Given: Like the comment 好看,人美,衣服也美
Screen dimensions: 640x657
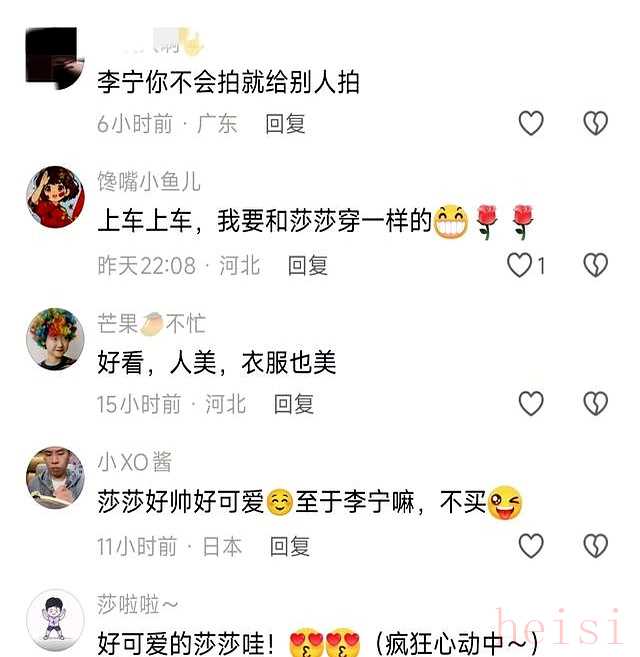Looking at the screenshot, I should coord(531,404).
